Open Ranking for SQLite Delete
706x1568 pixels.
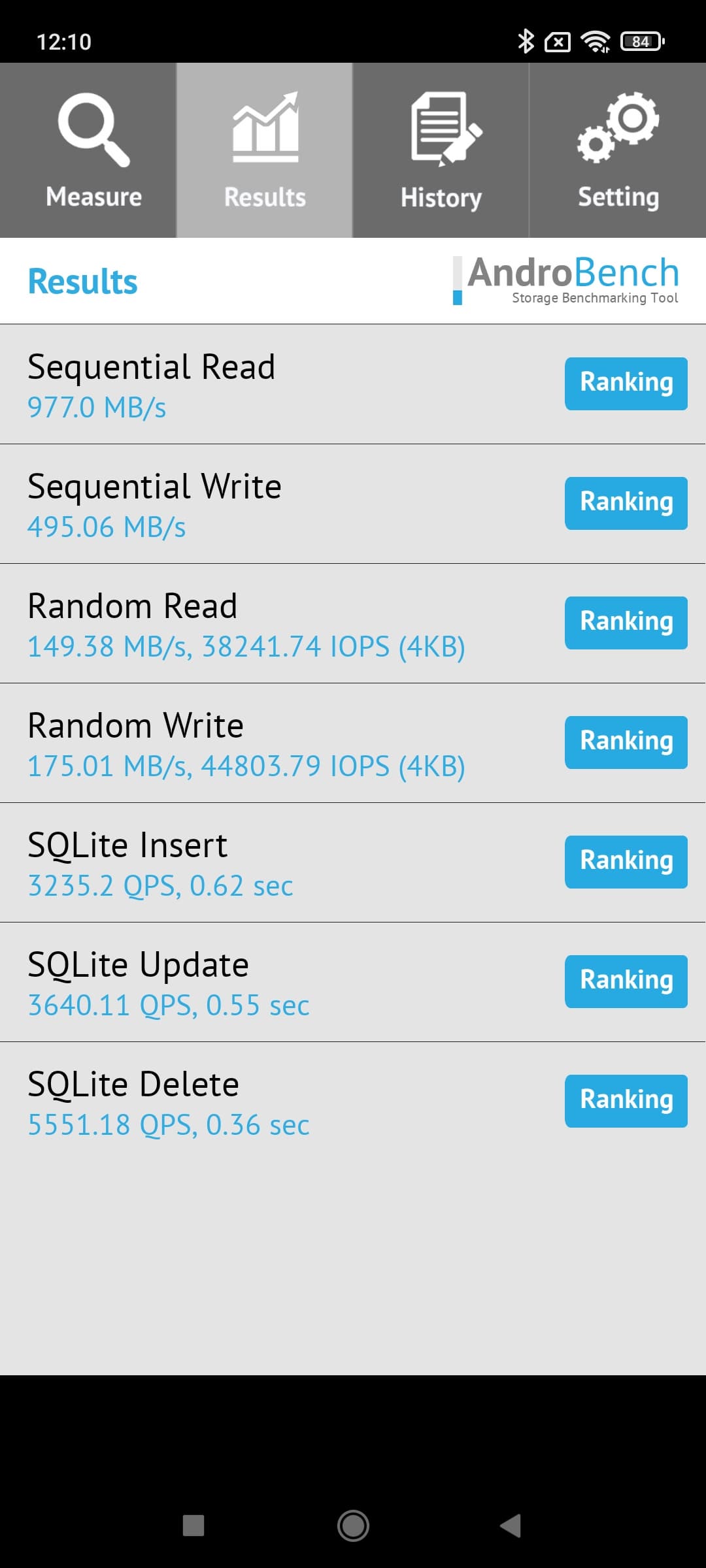point(626,1101)
